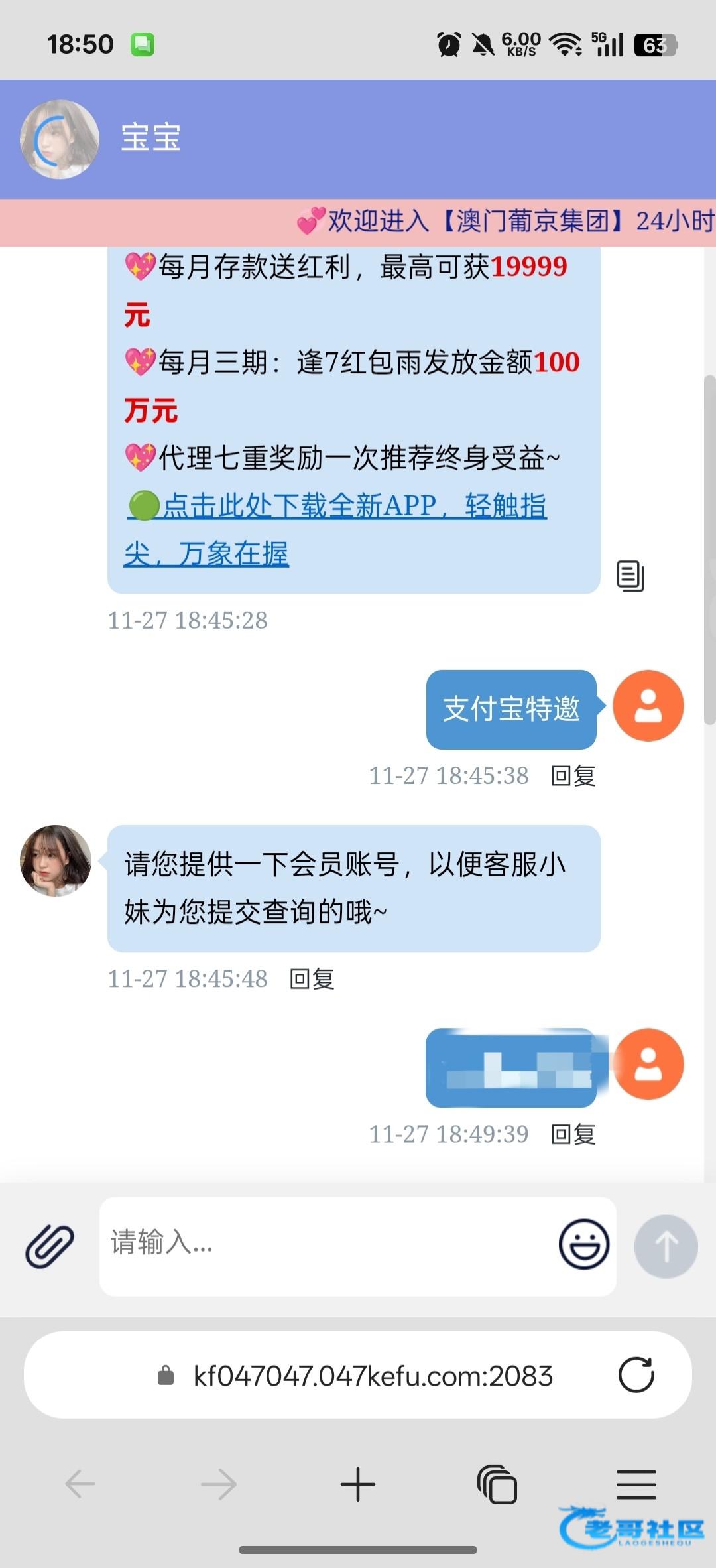Screen dimensions: 716x1568
Task: Tap the browser URL address bar
Action: tap(371, 1376)
